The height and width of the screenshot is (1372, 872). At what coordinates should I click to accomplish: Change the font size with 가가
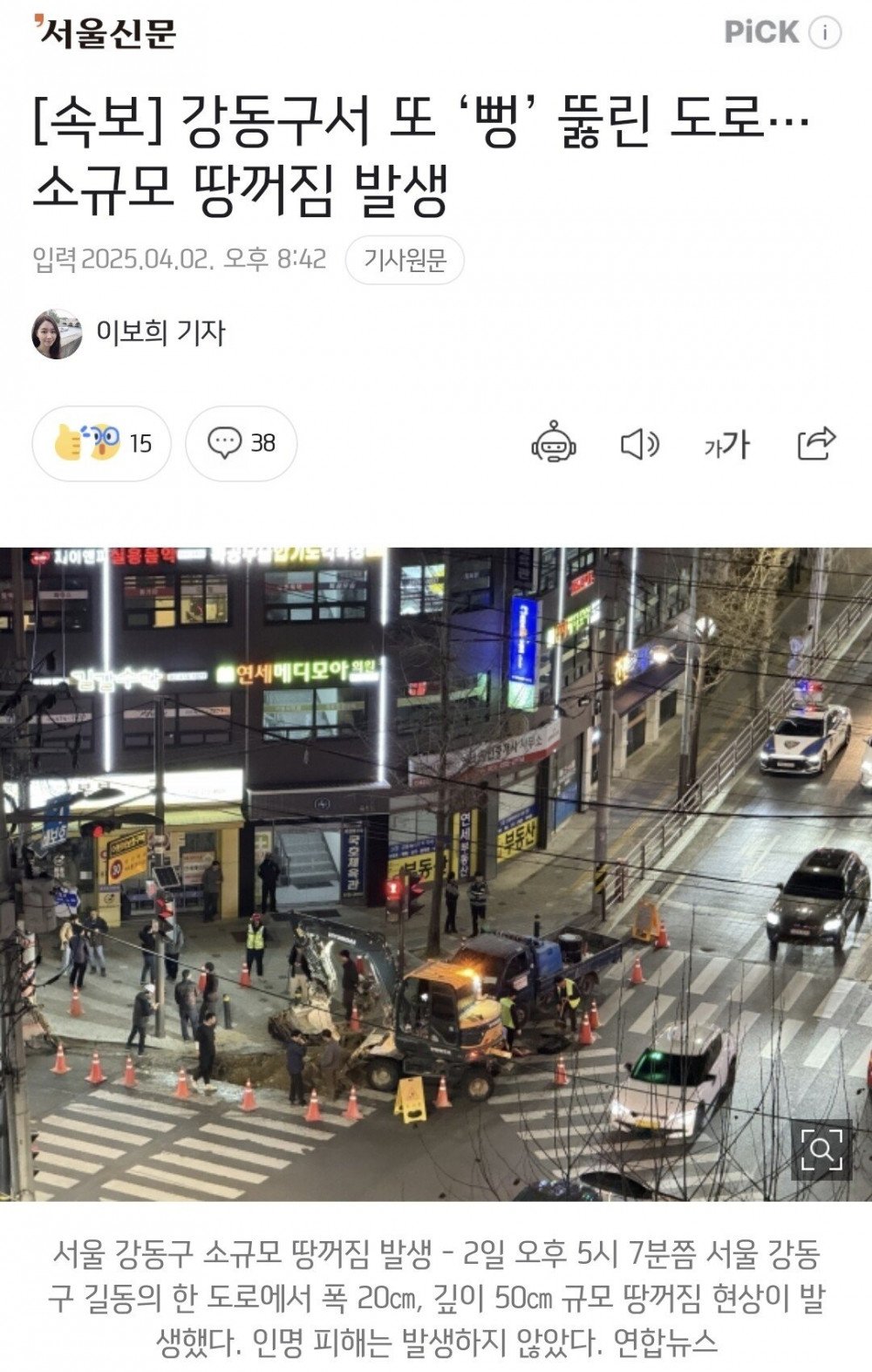click(x=727, y=444)
